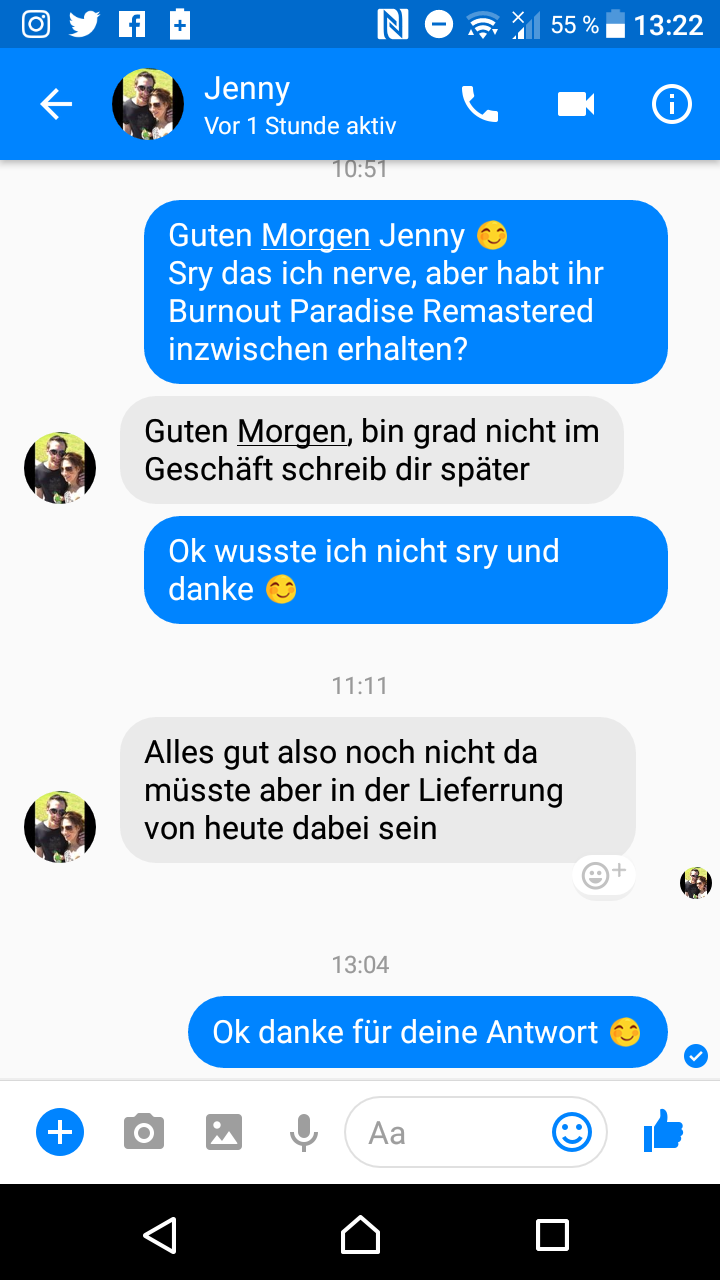Open the emoji picker in the text field

click(x=572, y=1132)
